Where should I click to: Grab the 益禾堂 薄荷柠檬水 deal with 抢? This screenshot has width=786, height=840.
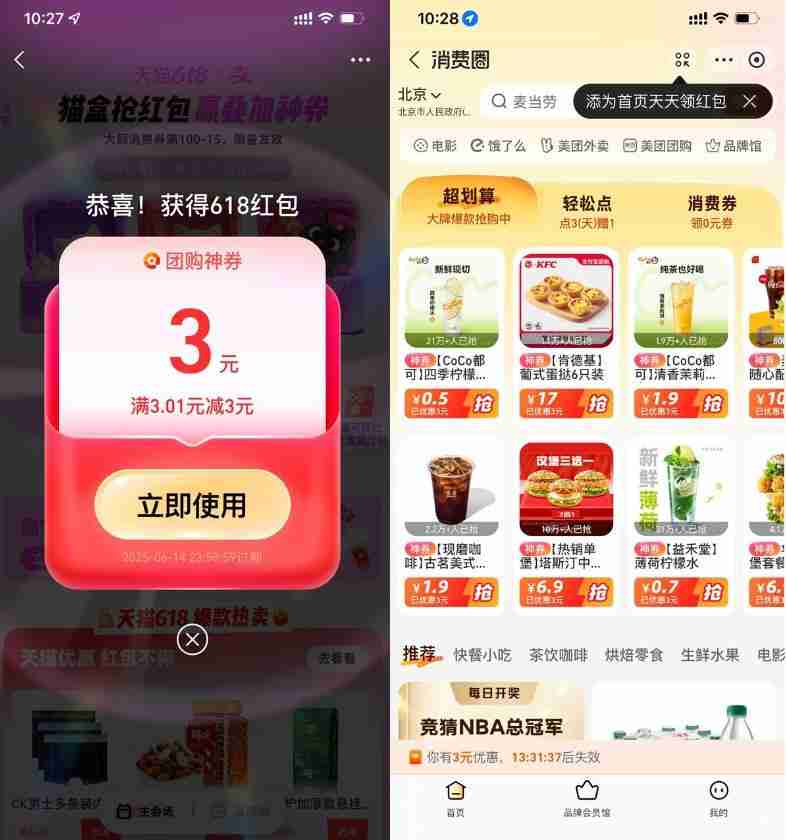(712, 592)
